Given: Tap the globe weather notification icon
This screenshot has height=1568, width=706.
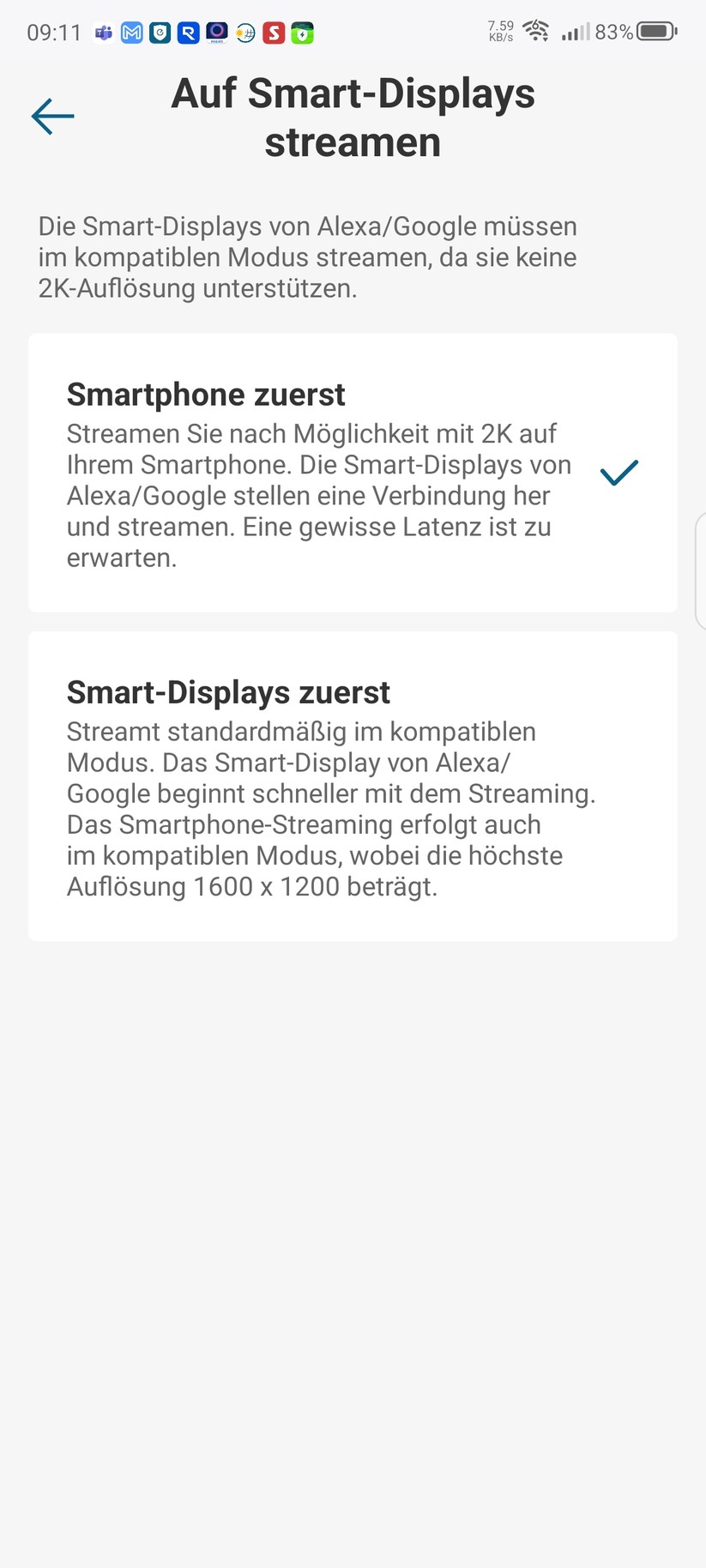Looking at the screenshot, I should tap(244, 32).
